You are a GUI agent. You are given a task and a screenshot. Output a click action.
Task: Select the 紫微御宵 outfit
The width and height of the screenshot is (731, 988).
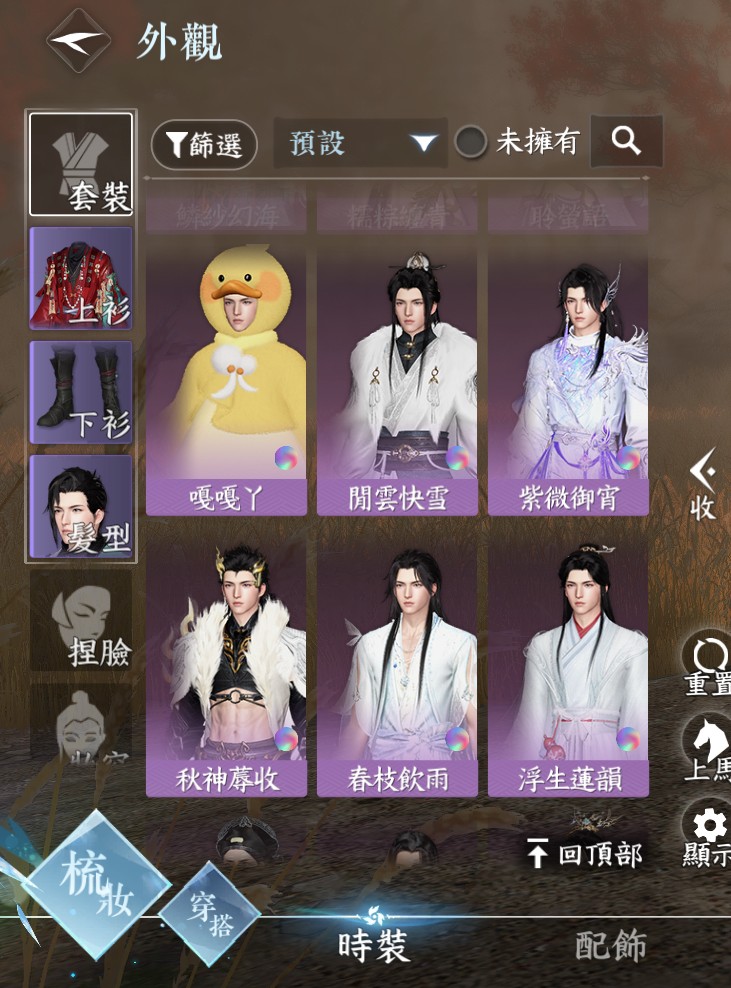tap(568, 380)
